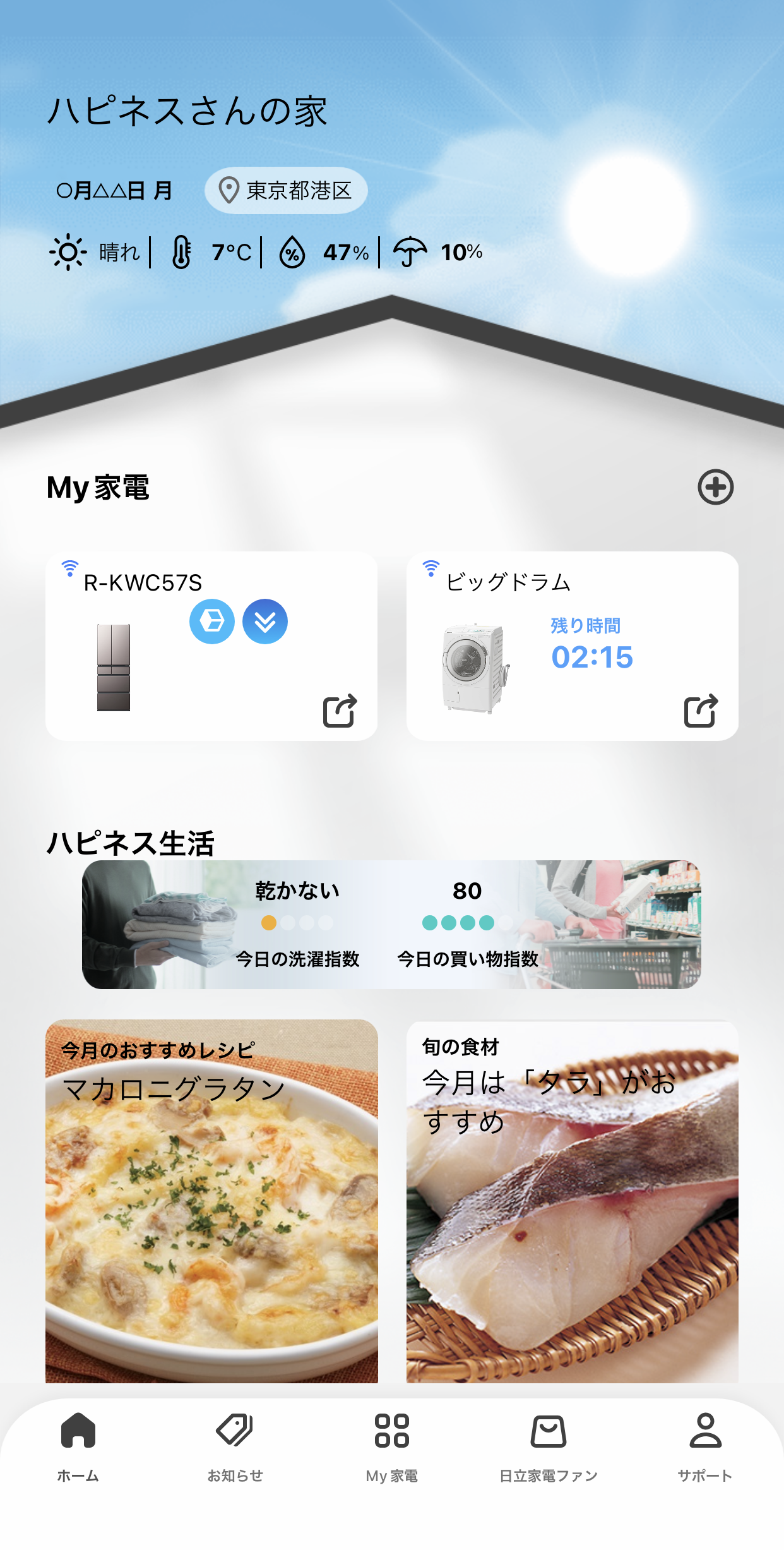The image size is (784, 1550).
Task: Select the 東京都港区 location chip
Action: click(285, 190)
